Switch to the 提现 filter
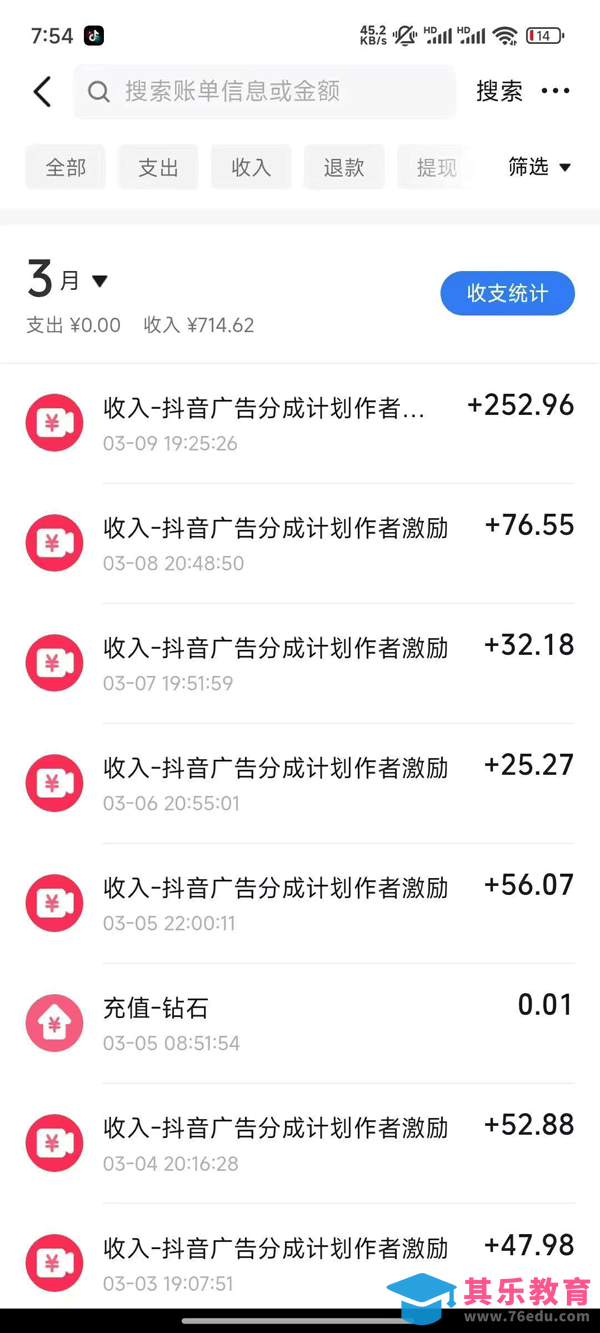Screen dimensions: 600x1333 tap(436, 168)
